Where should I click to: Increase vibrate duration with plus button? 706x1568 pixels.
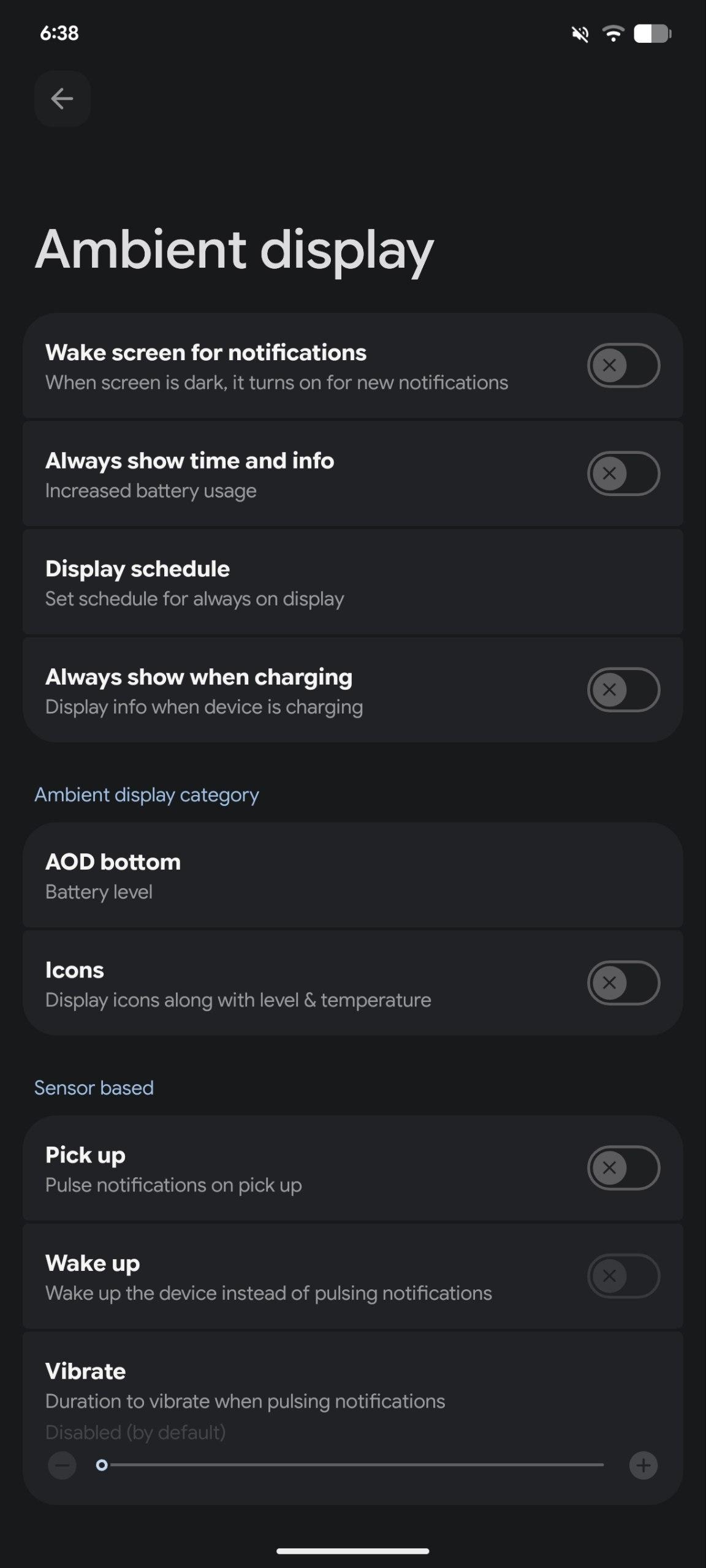pyautogui.click(x=643, y=1465)
